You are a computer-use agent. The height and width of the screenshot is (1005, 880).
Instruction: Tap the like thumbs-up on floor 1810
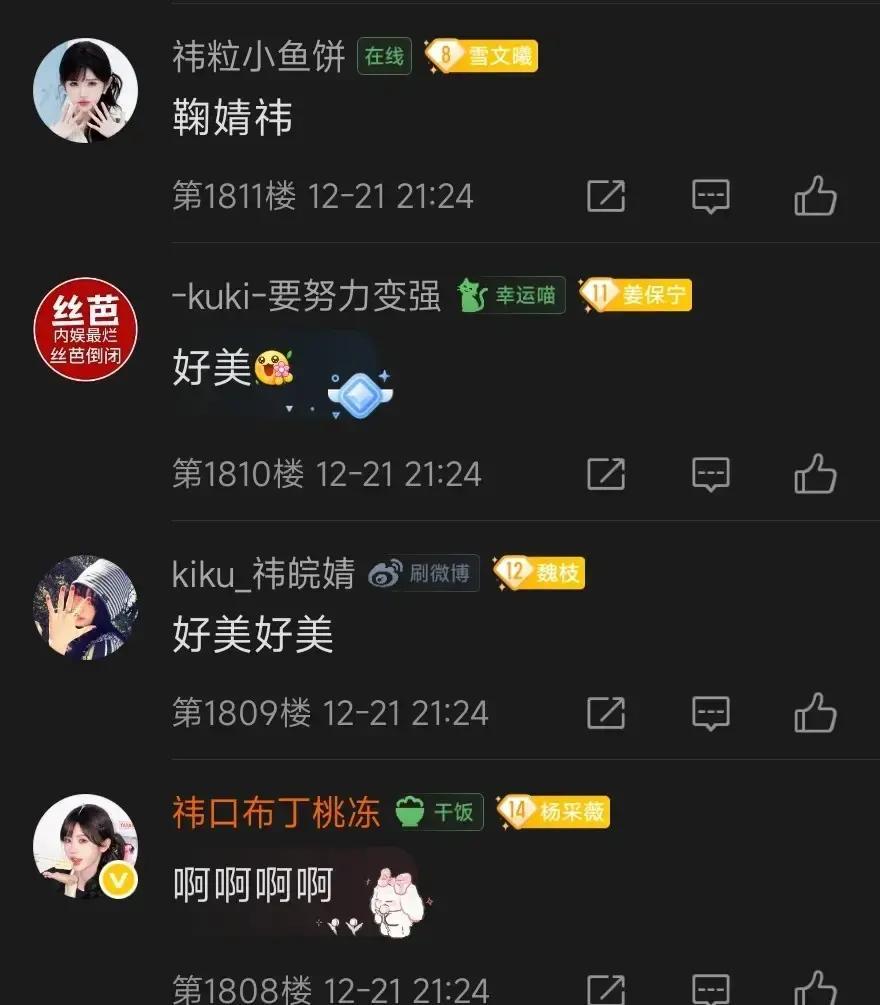coord(815,474)
